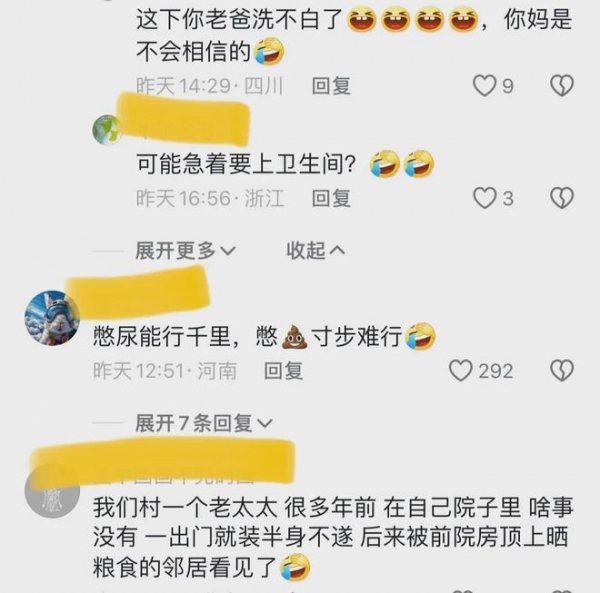Open the avatar of the 河南 commenter
The width and height of the screenshot is (600, 593).
click(52, 319)
